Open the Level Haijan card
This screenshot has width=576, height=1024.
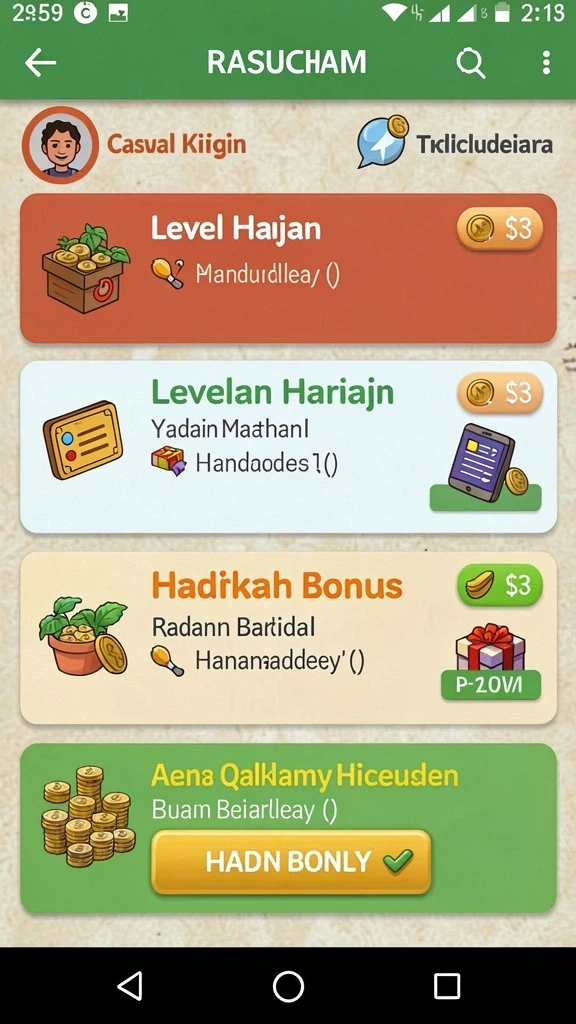tap(288, 268)
